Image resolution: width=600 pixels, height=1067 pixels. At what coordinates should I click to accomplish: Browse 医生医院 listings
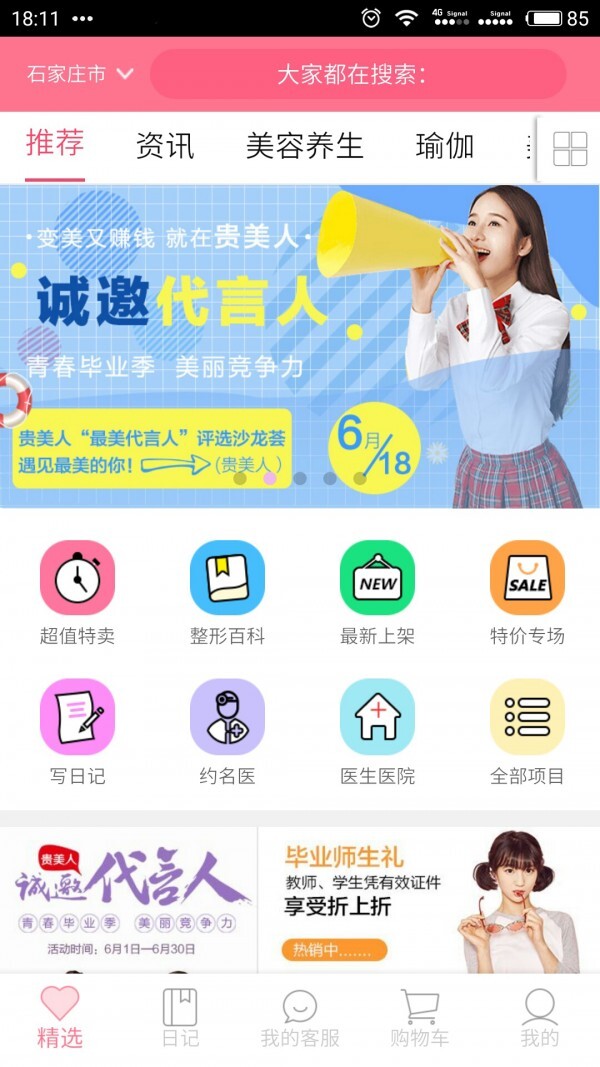pyautogui.click(x=377, y=732)
